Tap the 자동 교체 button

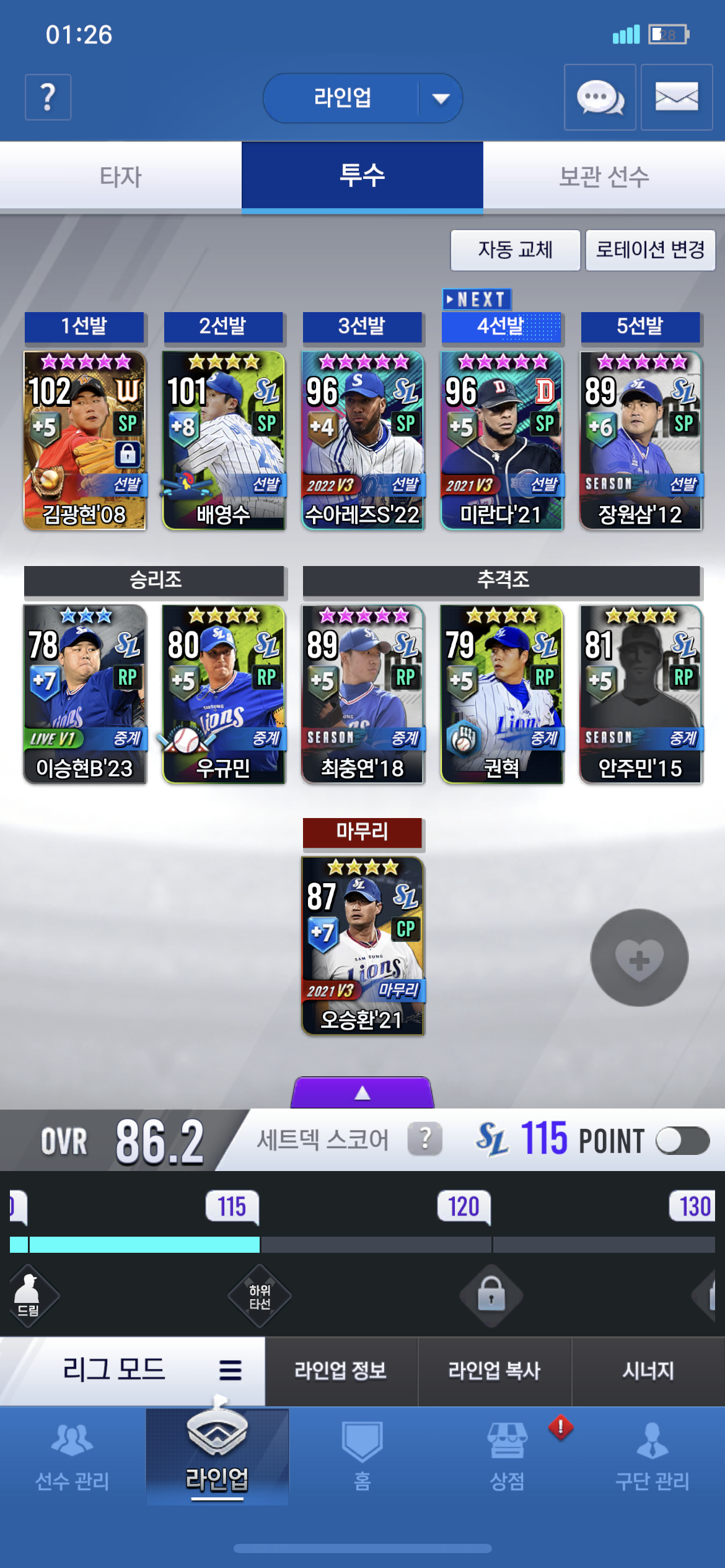(x=515, y=250)
